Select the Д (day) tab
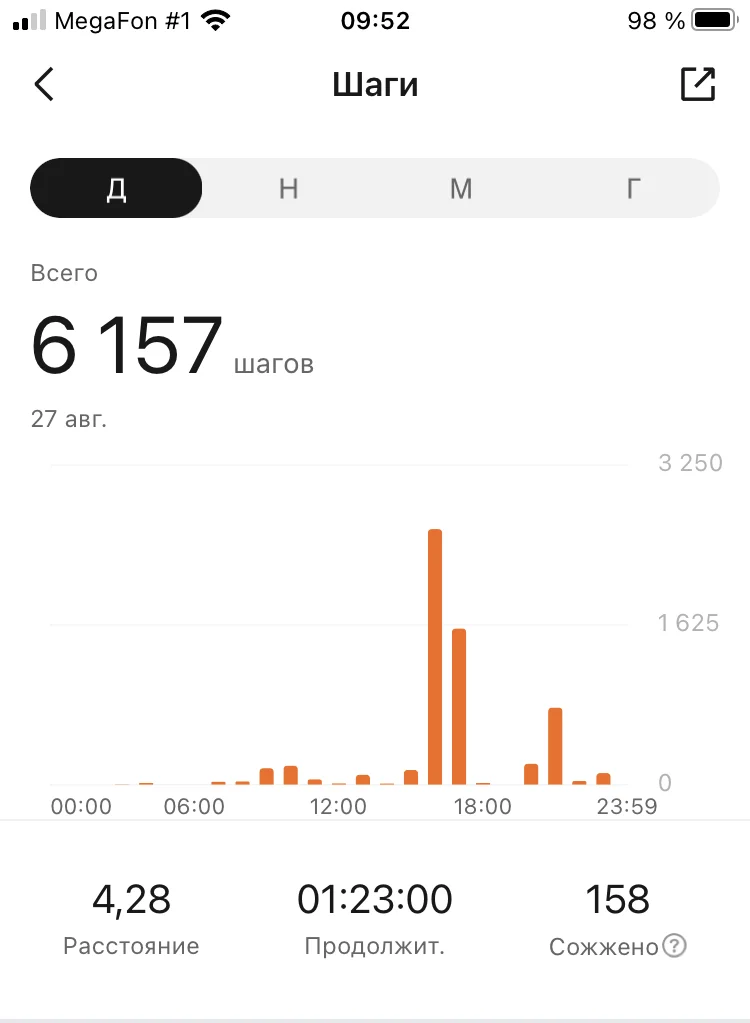750x1023 pixels. pyautogui.click(x=116, y=188)
